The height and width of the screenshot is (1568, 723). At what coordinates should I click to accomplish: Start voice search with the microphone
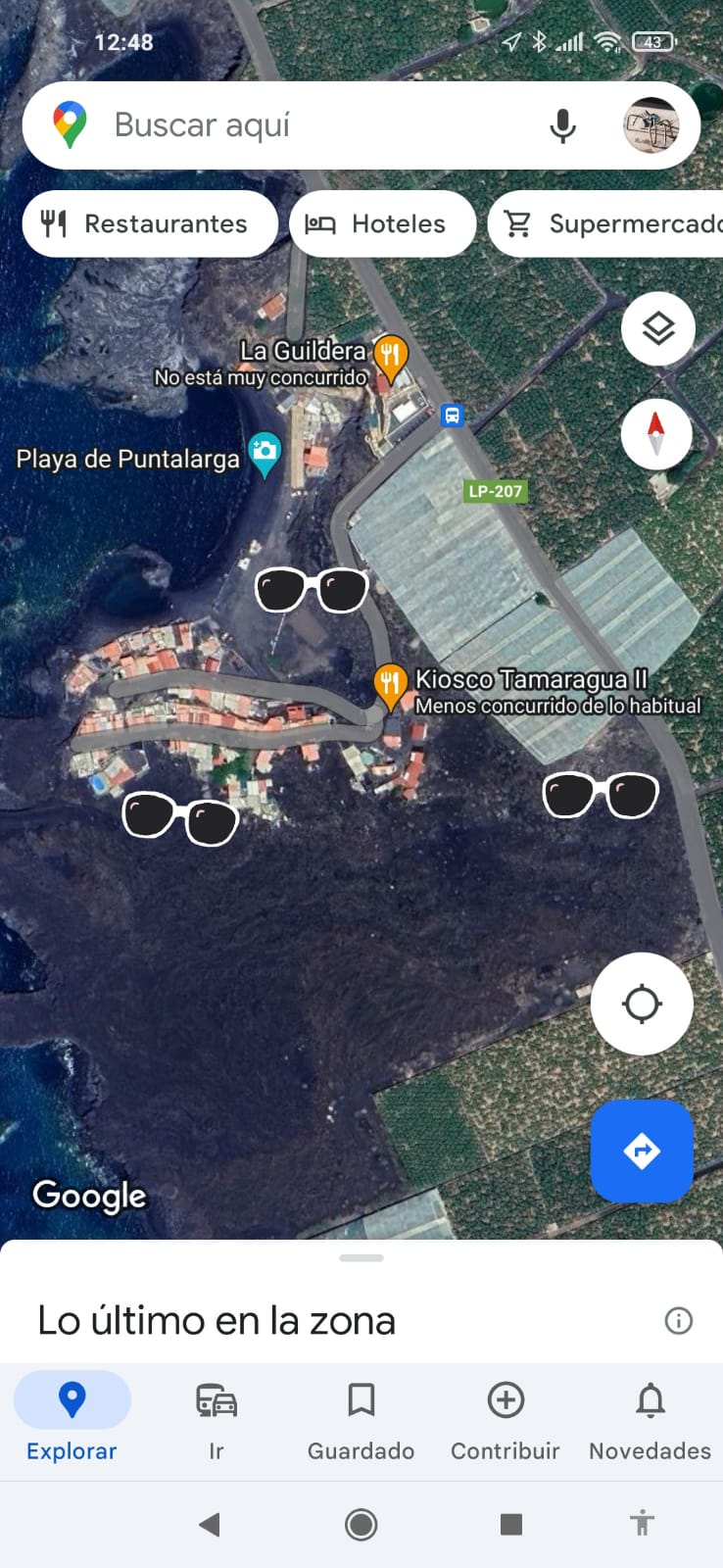pos(562,125)
